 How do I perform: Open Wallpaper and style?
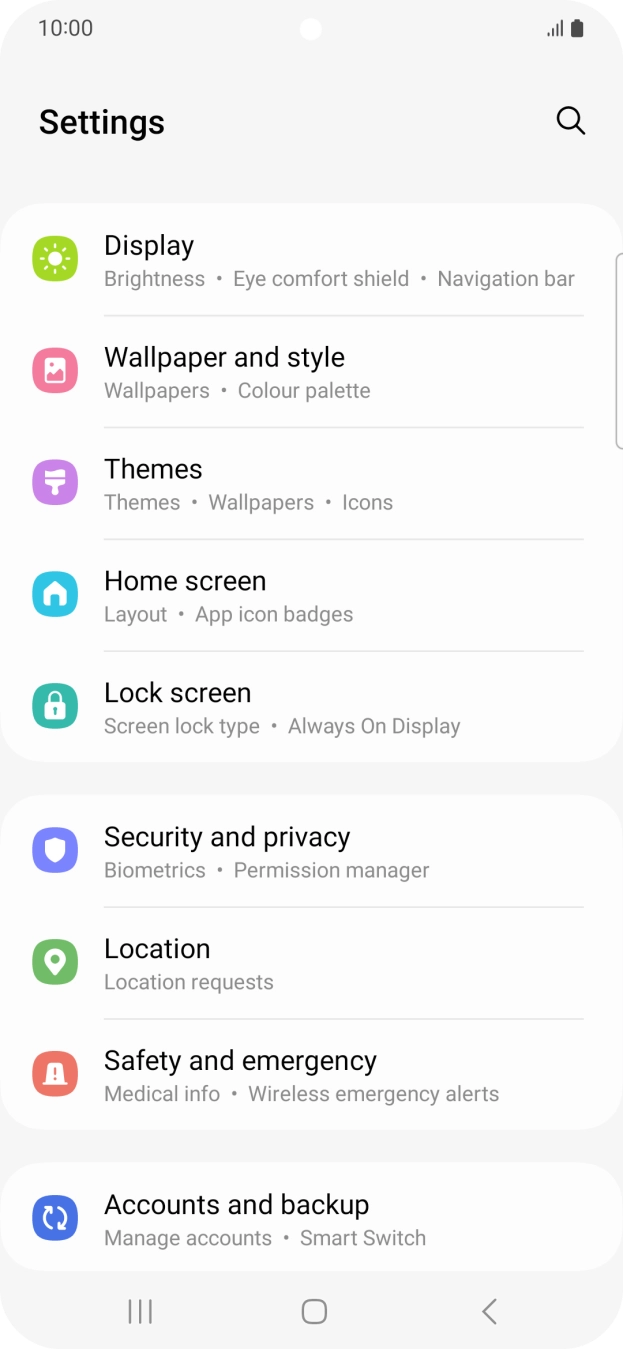point(310,372)
